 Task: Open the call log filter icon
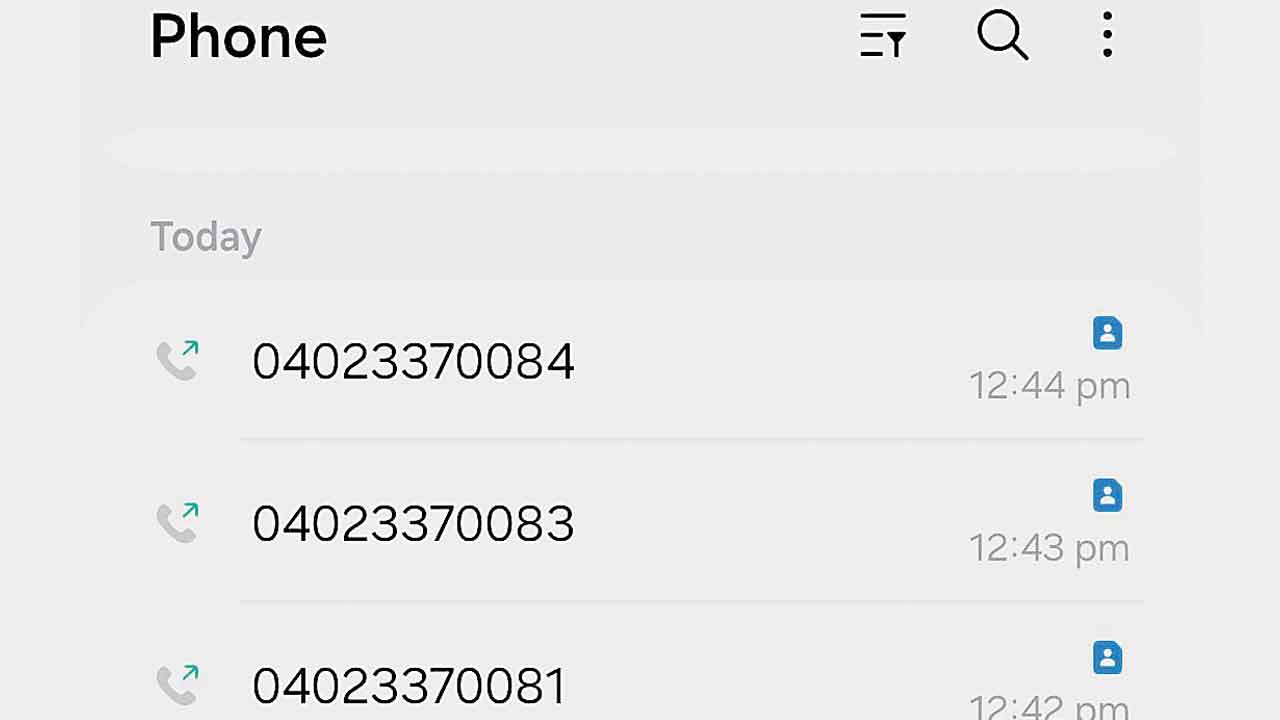[883, 36]
